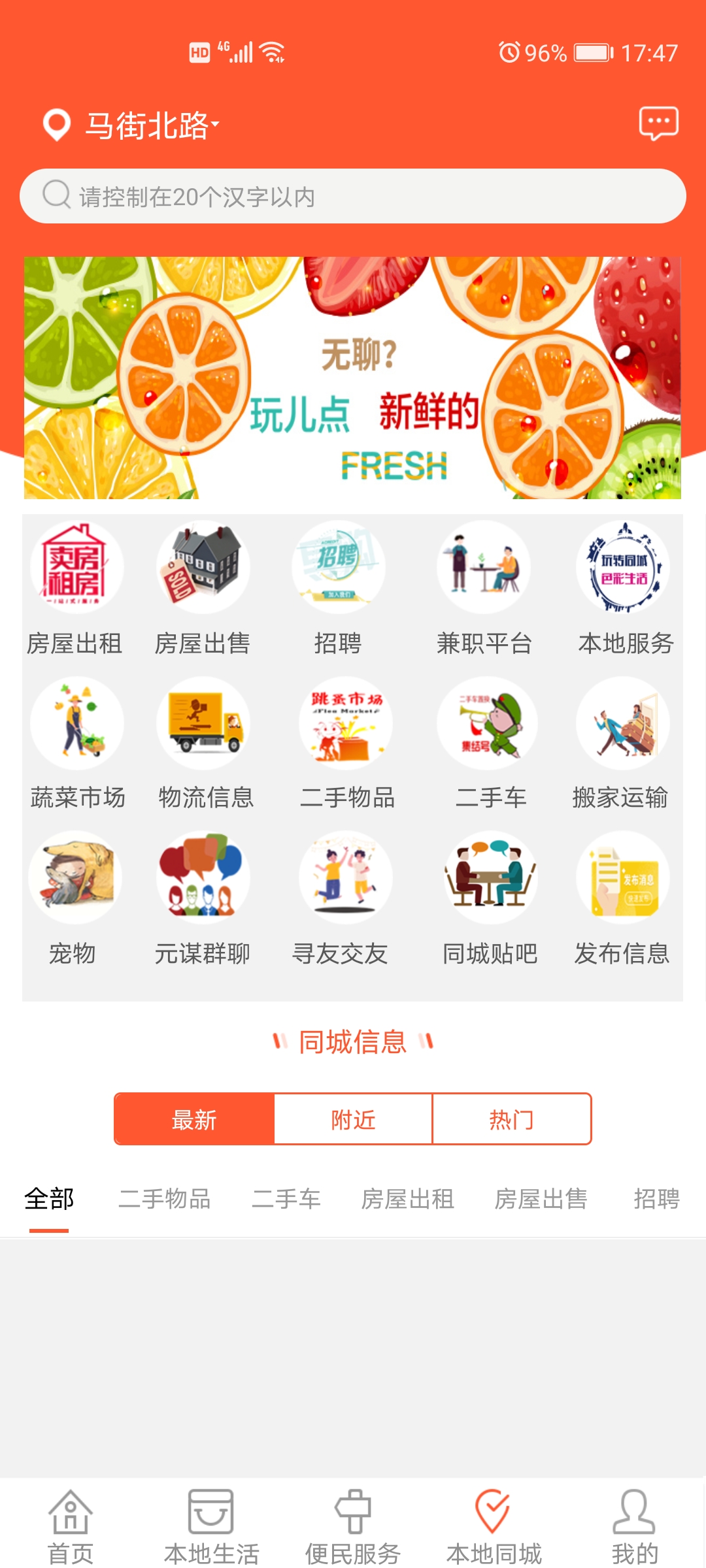The image size is (706, 1568).
Task: Open the messages chat bubble icon
Action: click(658, 123)
